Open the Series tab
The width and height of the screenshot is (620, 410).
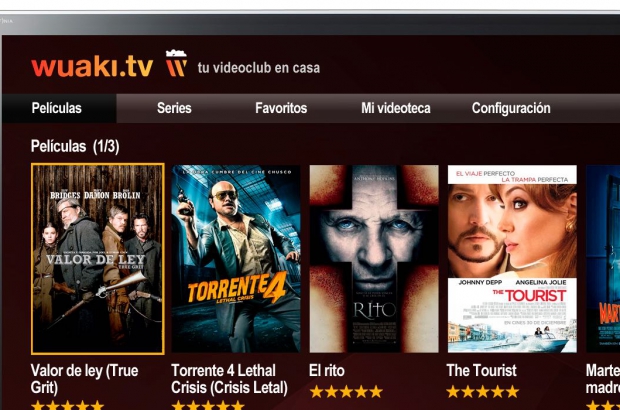tap(174, 108)
